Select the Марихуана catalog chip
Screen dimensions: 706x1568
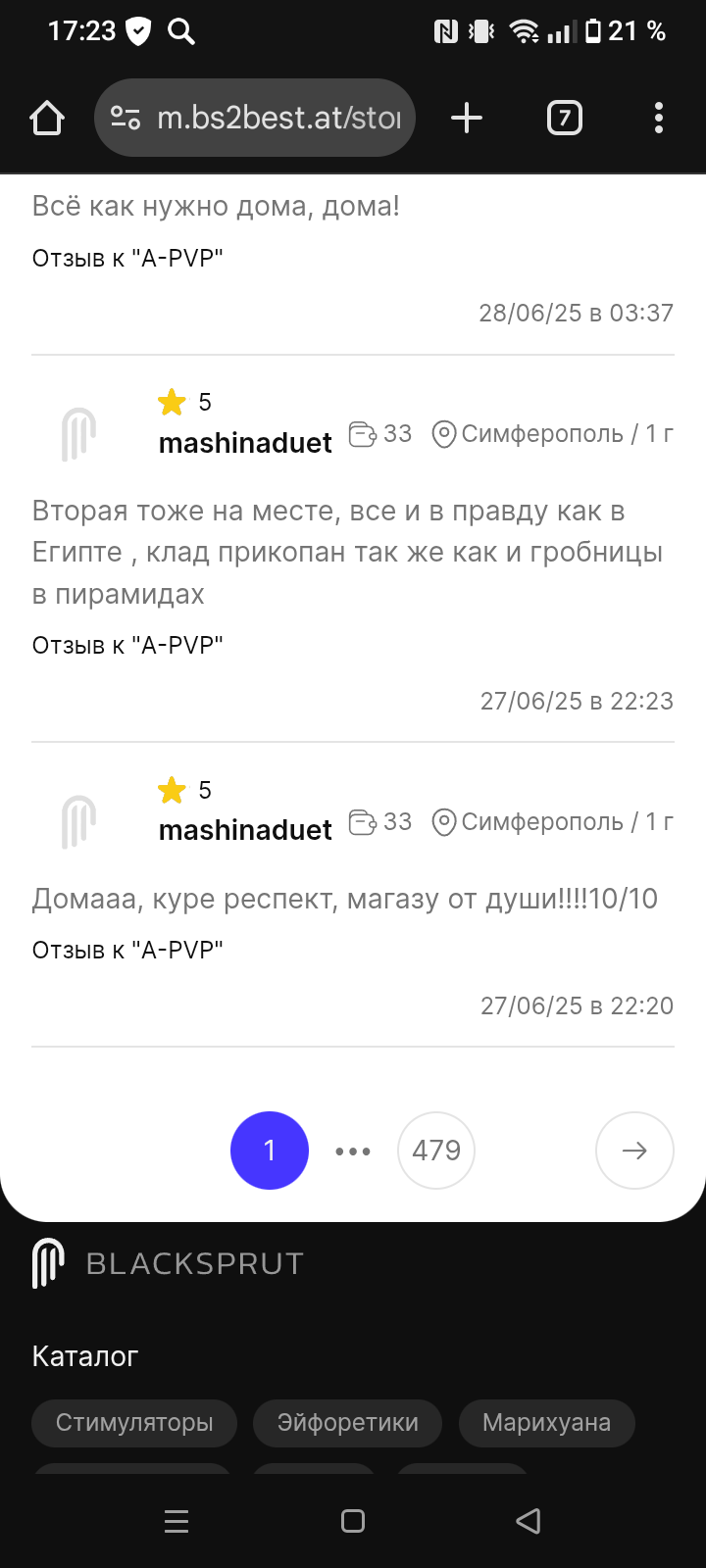point(546,1423)
